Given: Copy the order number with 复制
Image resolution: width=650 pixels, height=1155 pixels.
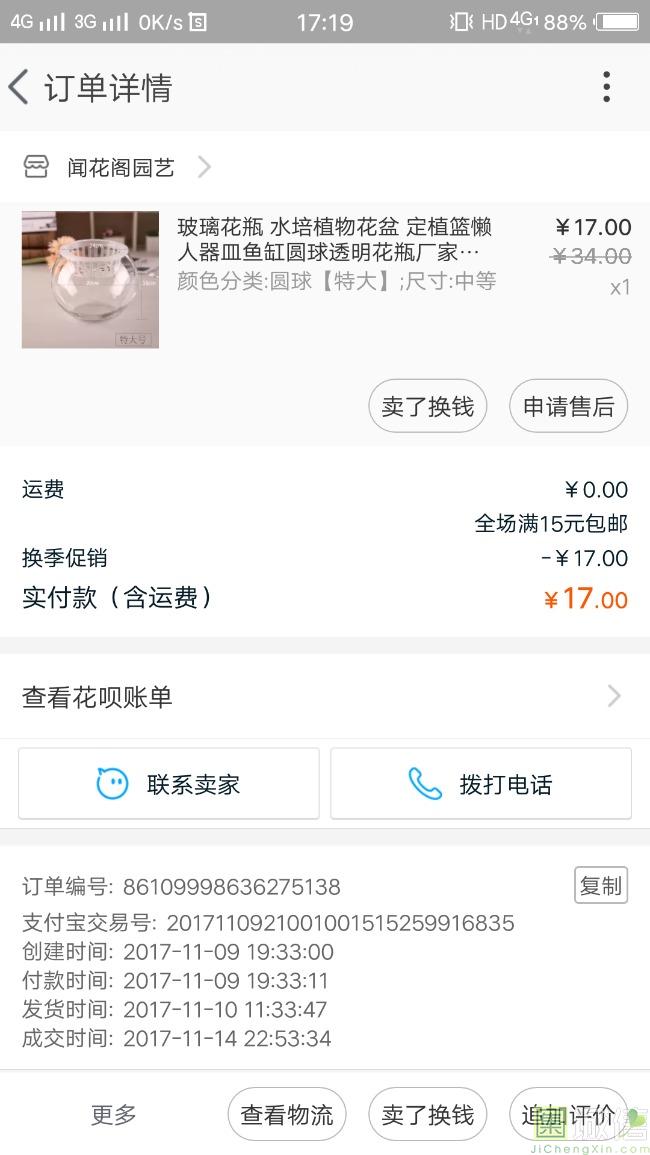Looking at the screenshot, I should [601, 885].
